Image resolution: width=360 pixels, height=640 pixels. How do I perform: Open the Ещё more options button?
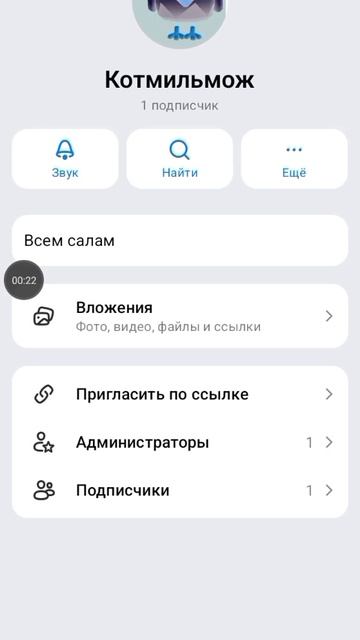(294, 159)
